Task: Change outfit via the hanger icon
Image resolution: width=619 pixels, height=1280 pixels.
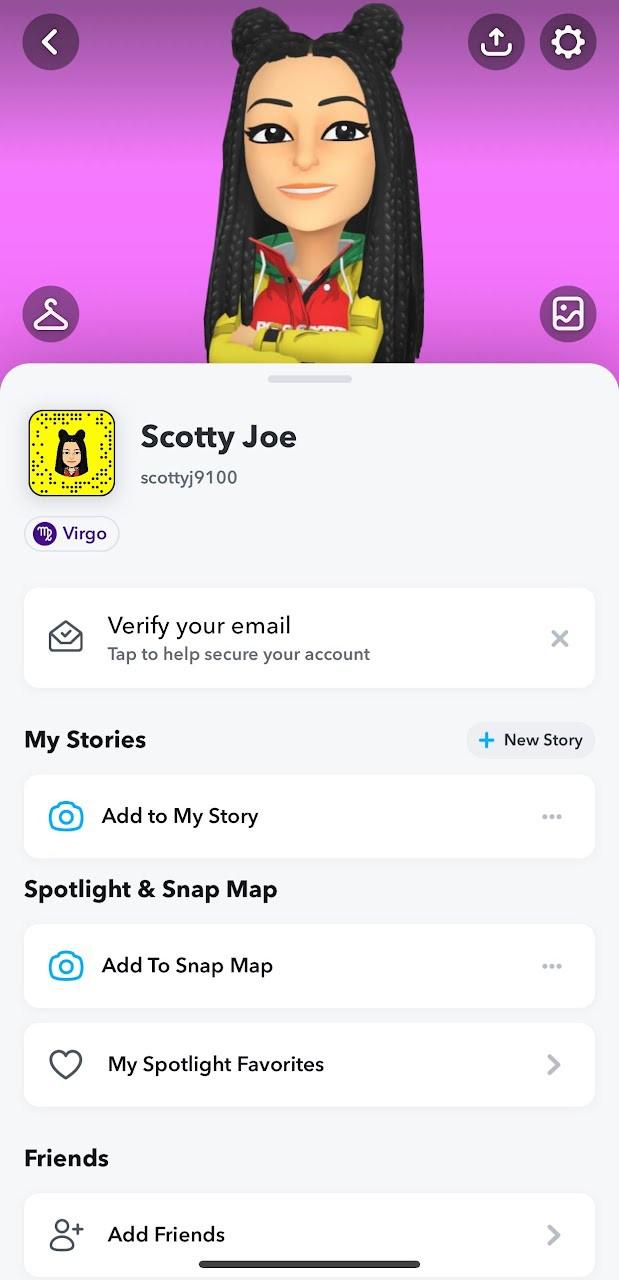Action: pos(50,314)
